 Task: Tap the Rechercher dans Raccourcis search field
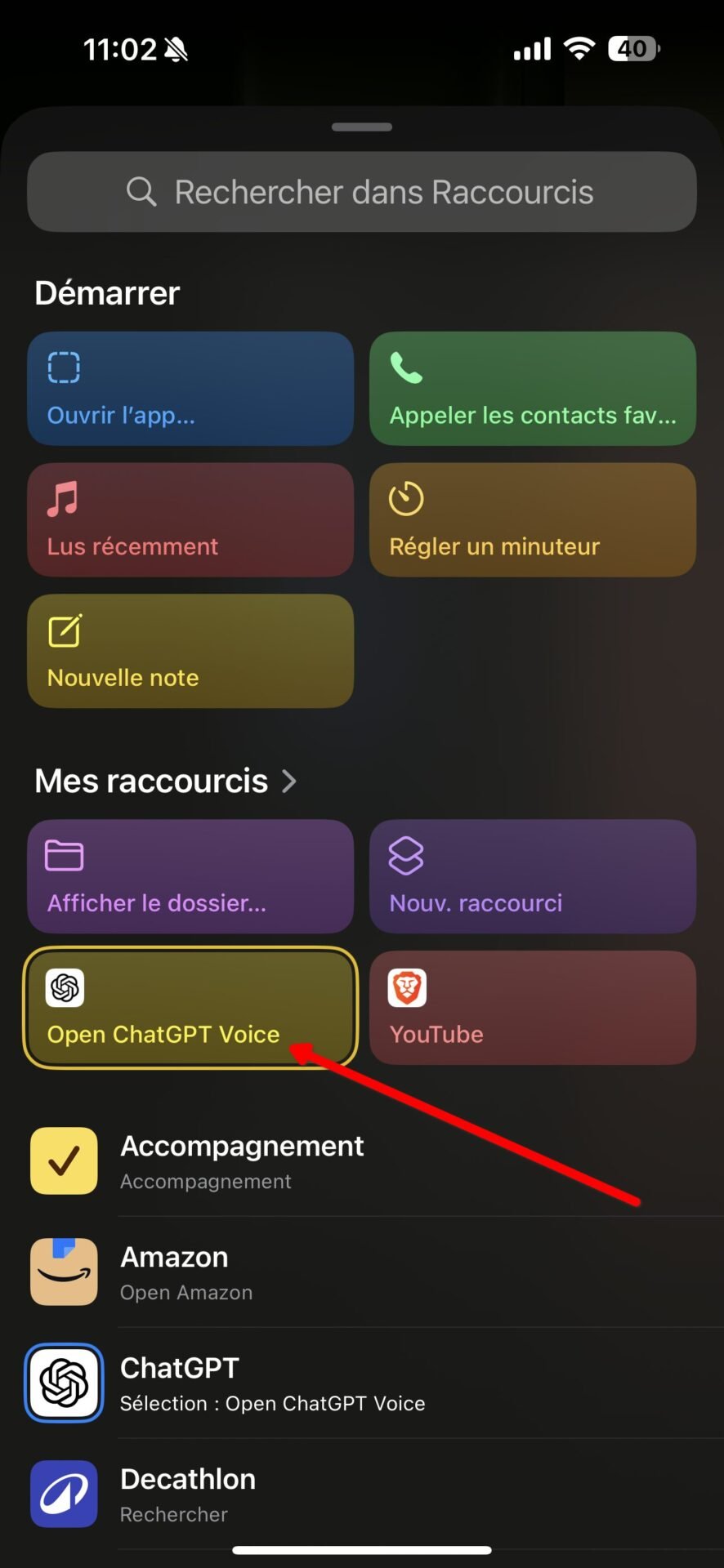coord(362,192)
